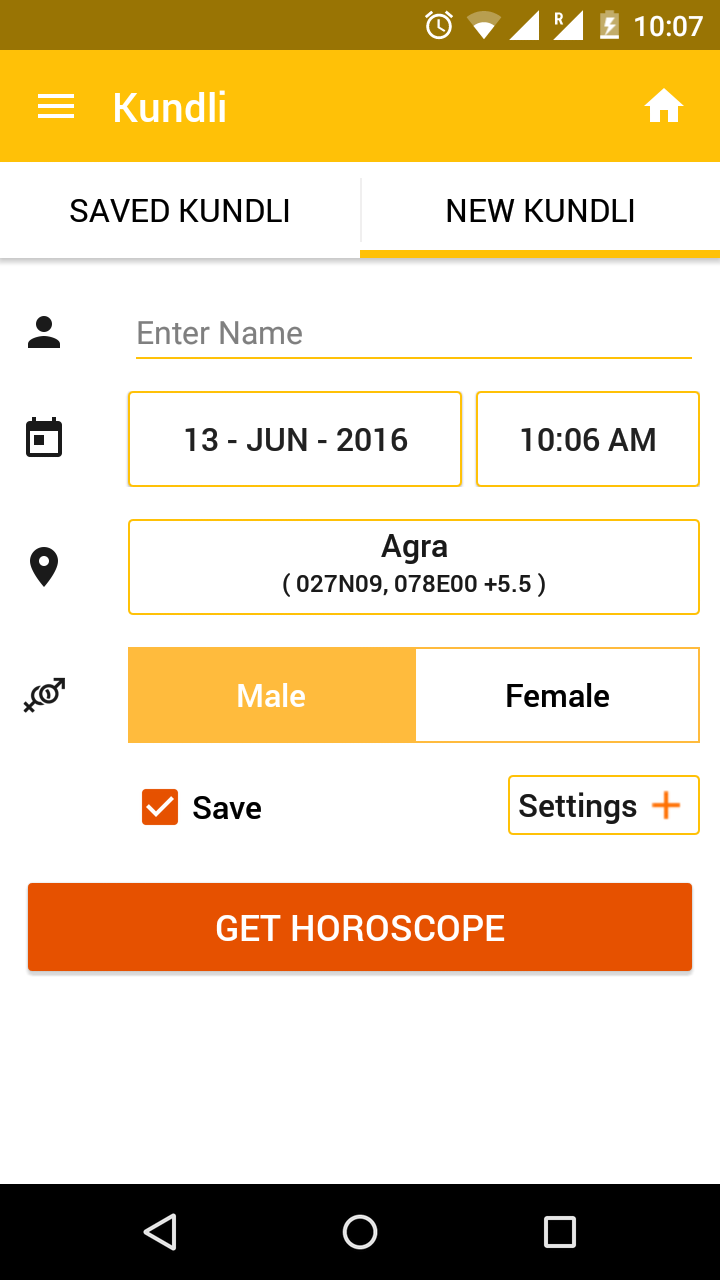720x1280 pixels.
Task: Pick a different place than Agra
Action: click(413, 566)
